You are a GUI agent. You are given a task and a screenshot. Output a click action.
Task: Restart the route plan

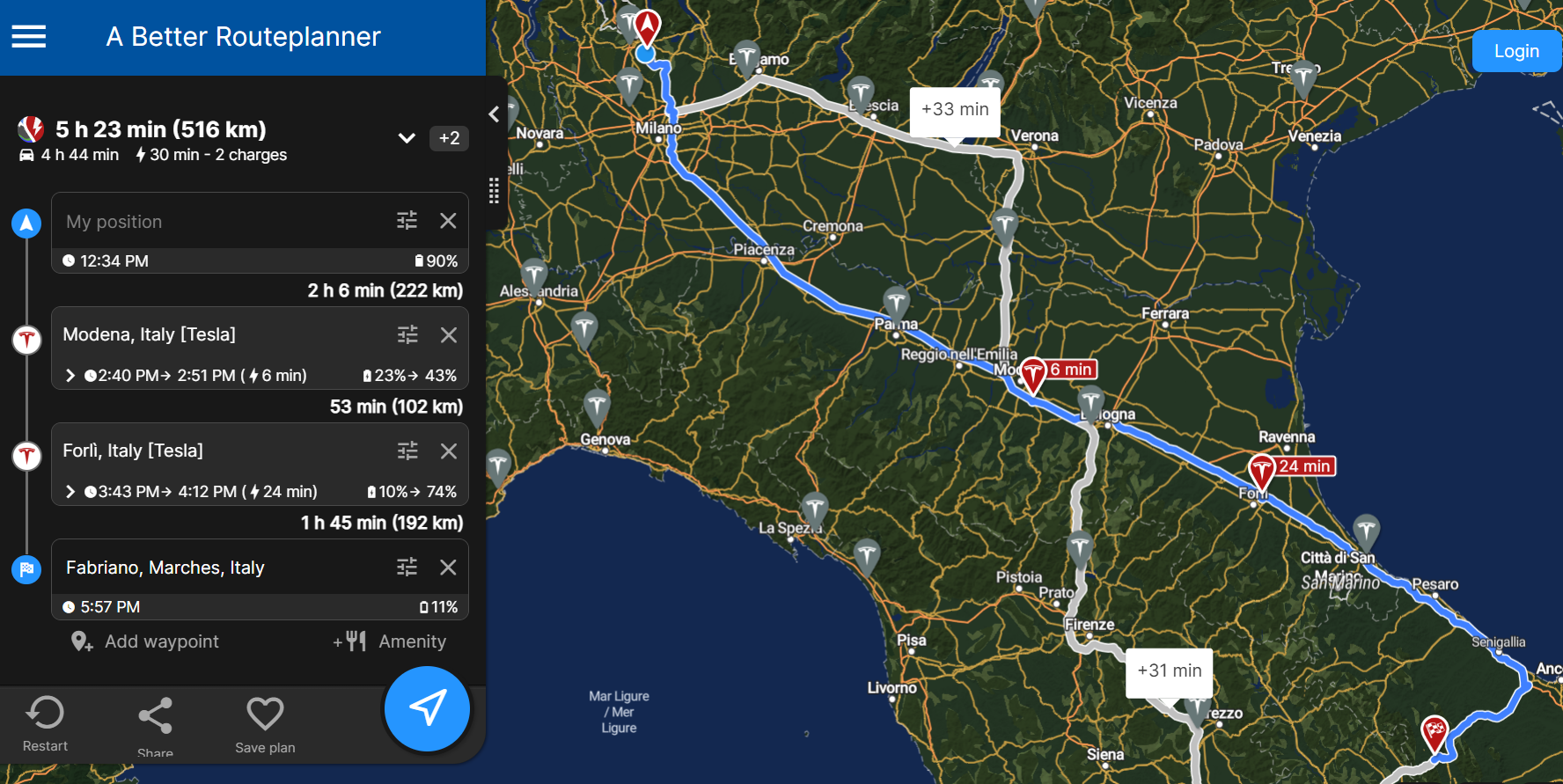pos(45,723)
